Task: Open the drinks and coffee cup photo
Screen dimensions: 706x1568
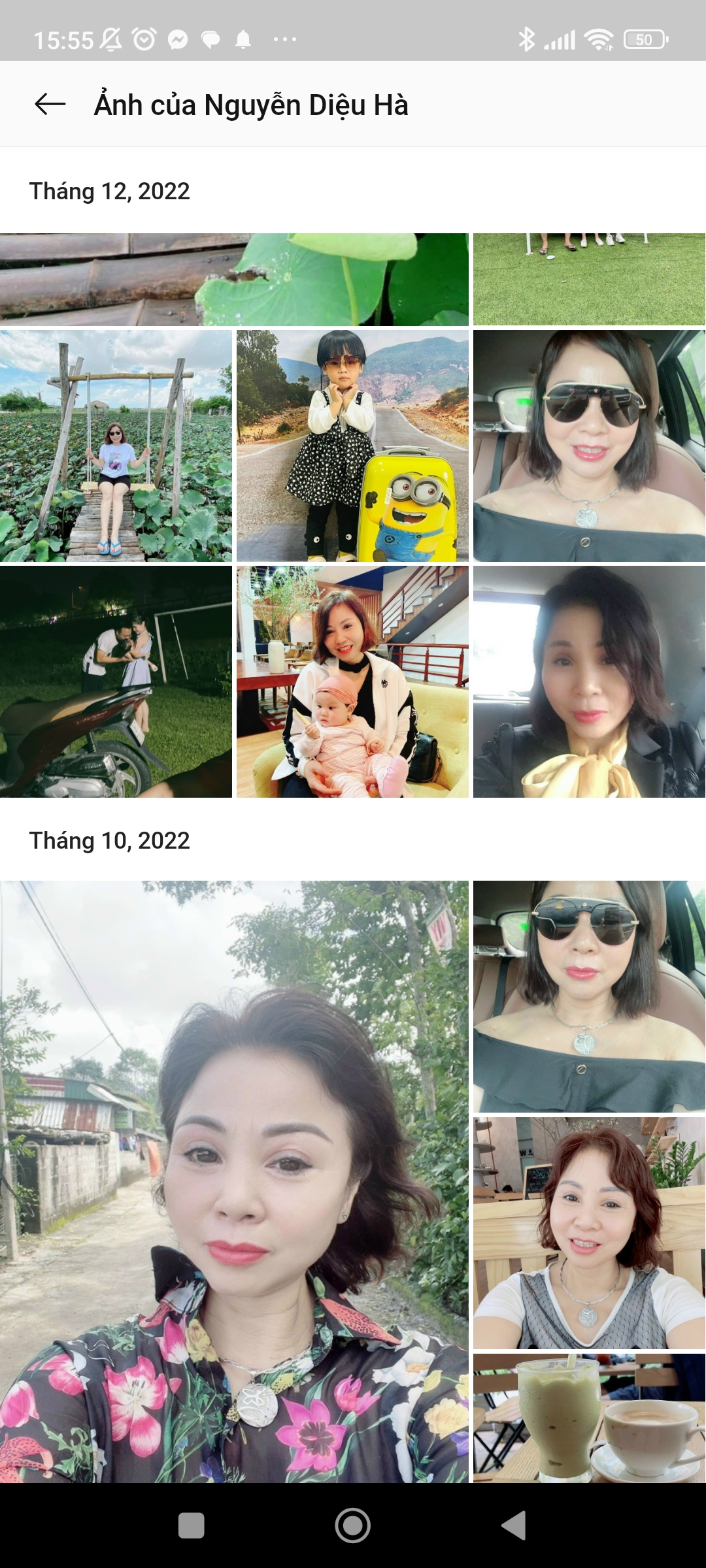Action: tap(589, 1418)
